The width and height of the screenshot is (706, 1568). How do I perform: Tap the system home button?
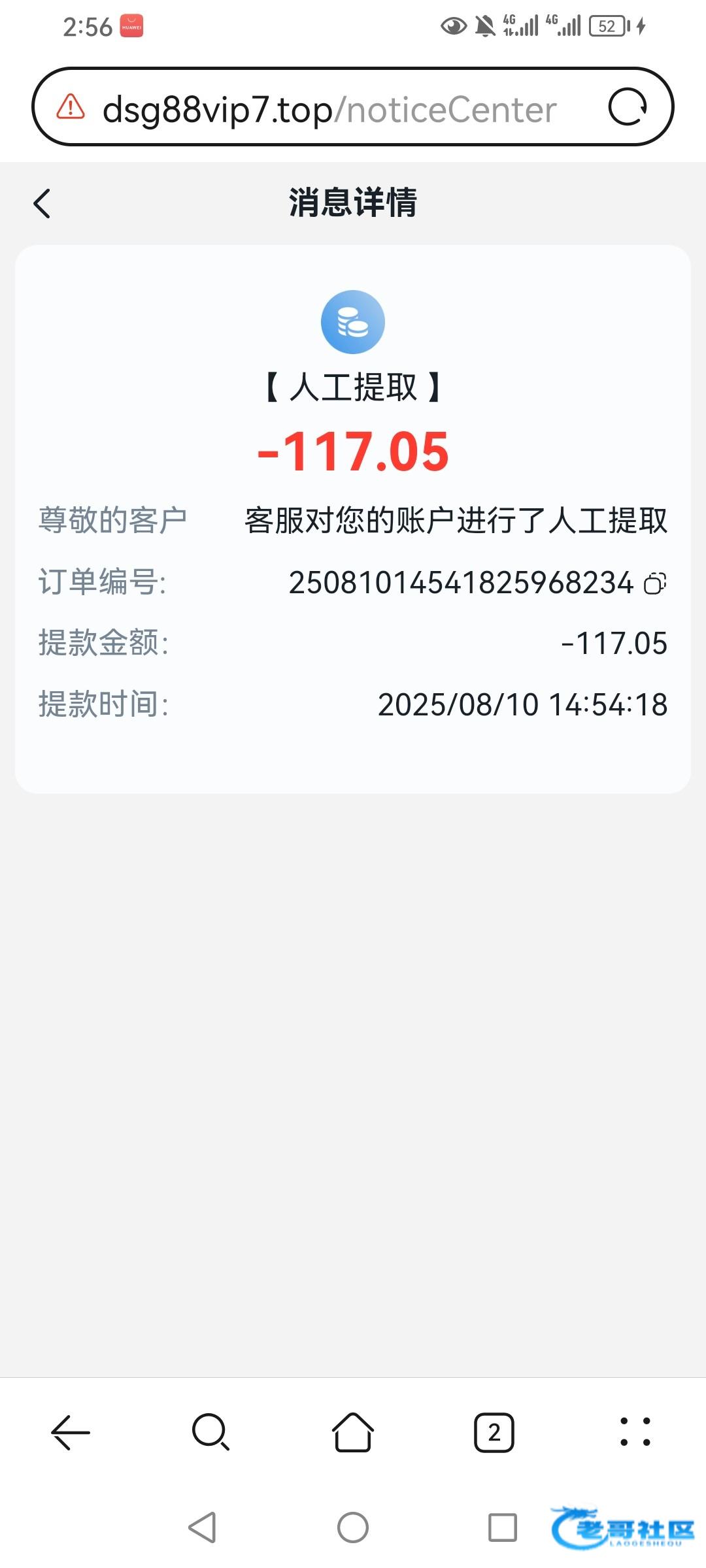tap(353, 1528)
